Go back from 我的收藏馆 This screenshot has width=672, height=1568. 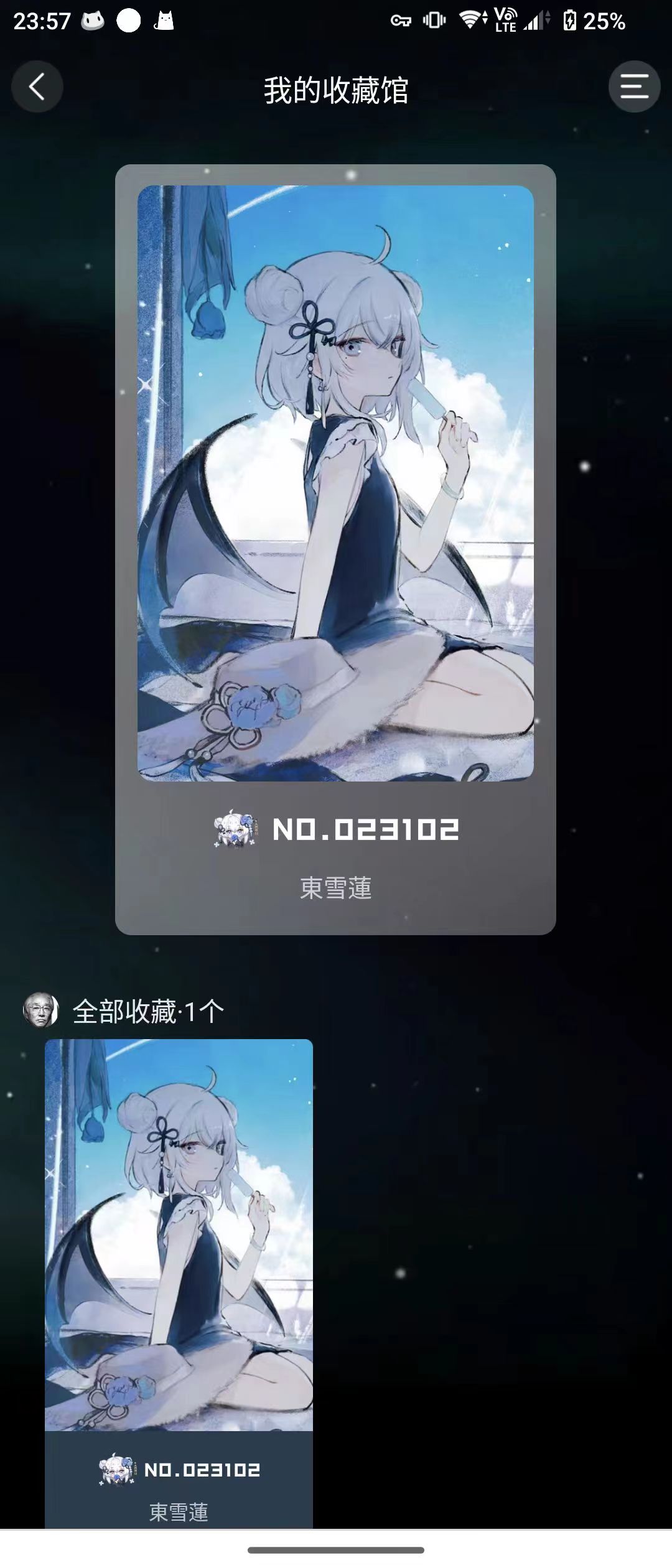(x=37, y=86)
